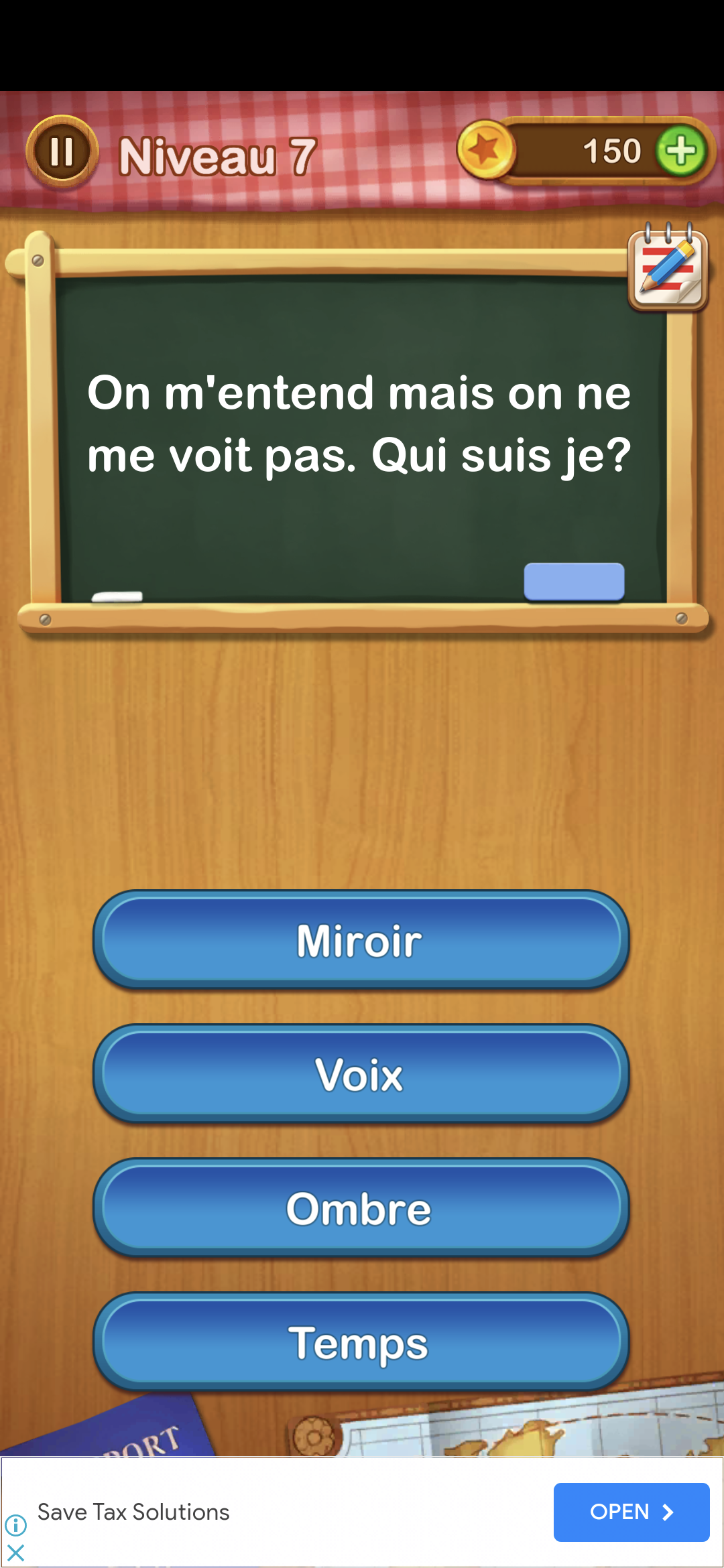The image size is (724, 1568).
Task: Select the gold coin star icon
Action: click(486, 151)
